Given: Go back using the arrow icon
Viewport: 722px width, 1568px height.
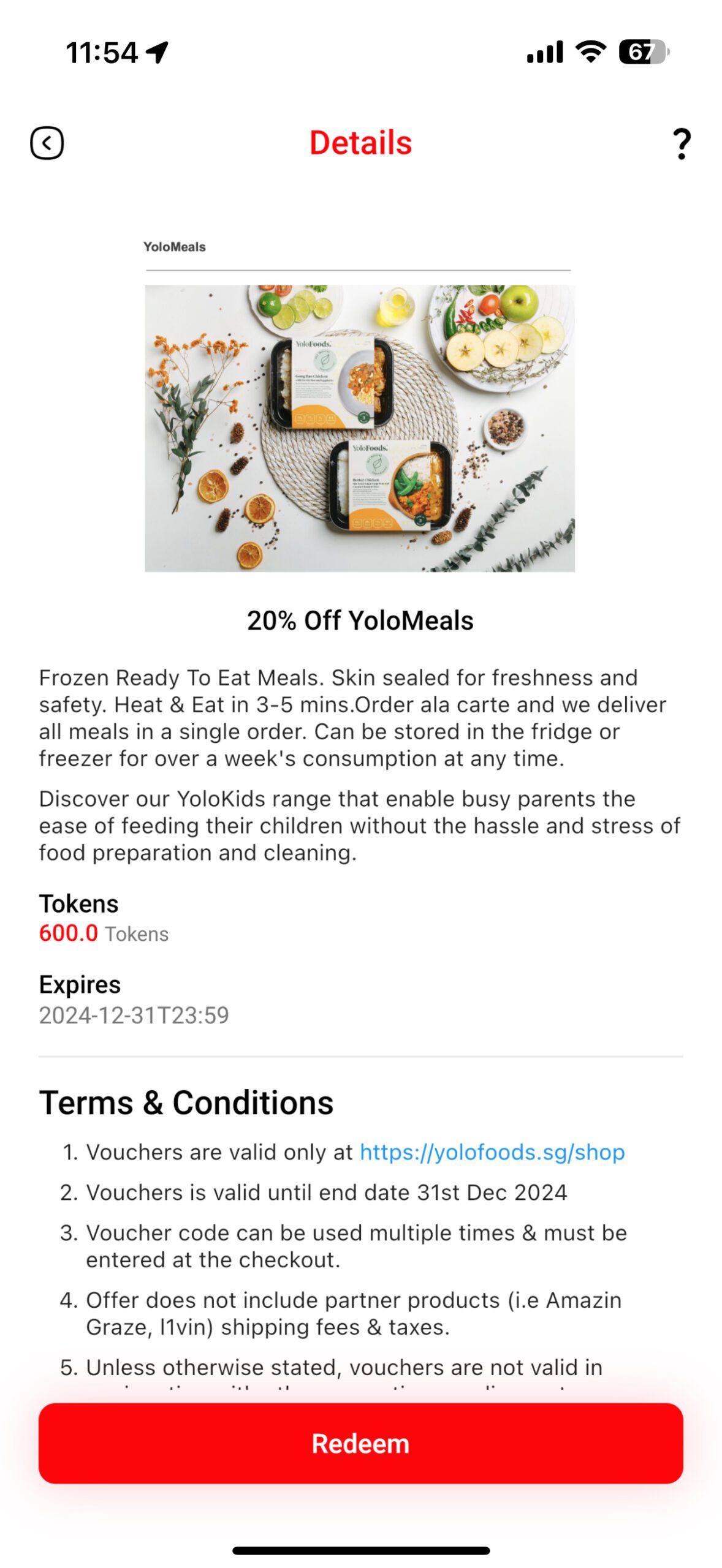Looking at the screenshot, I should tap(47, 143).
